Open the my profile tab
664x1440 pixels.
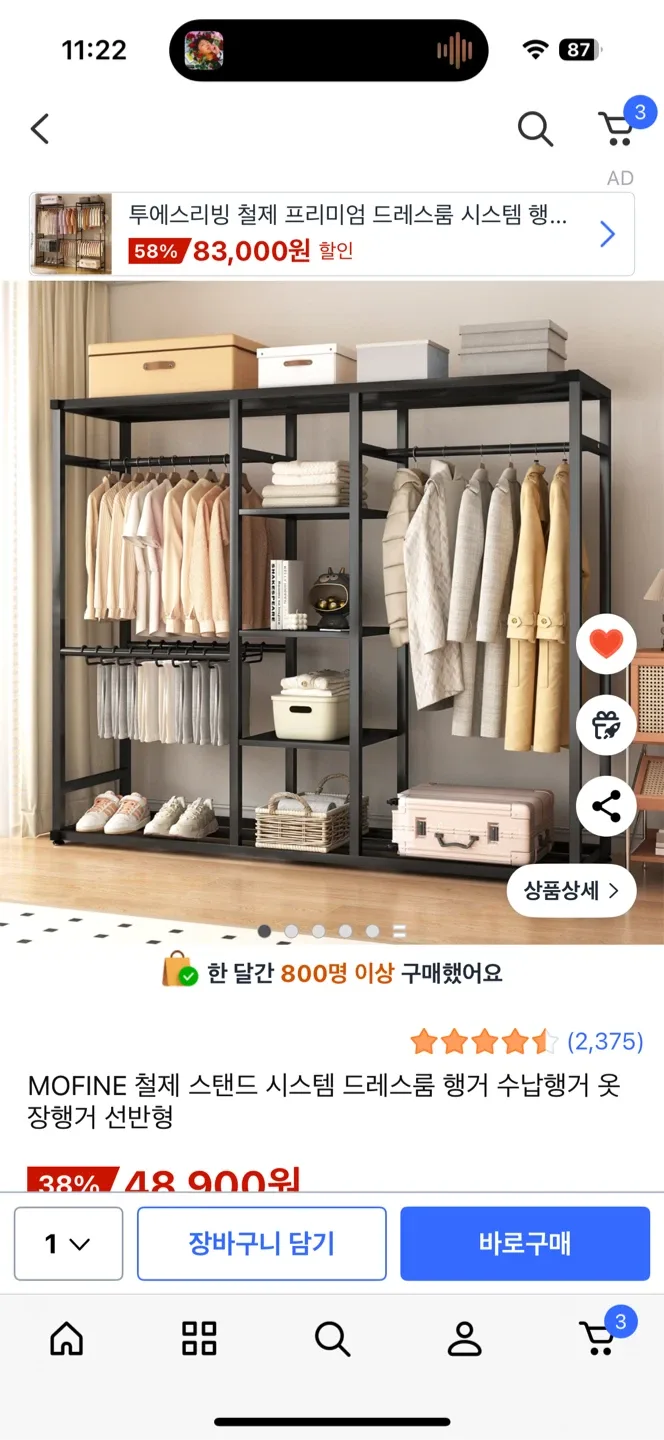(464, 1338)
